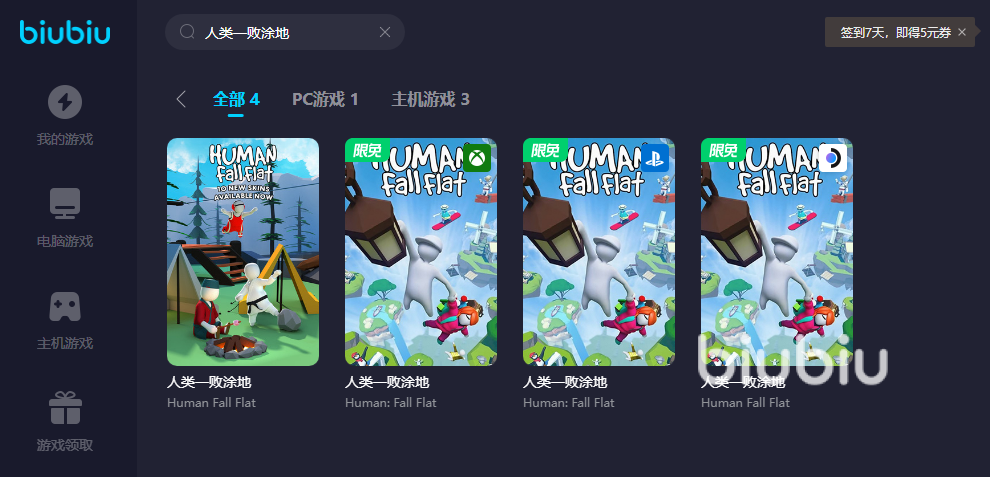Switch to the 主机游戏 3 tab
The image size is (990, 477).
431,99
